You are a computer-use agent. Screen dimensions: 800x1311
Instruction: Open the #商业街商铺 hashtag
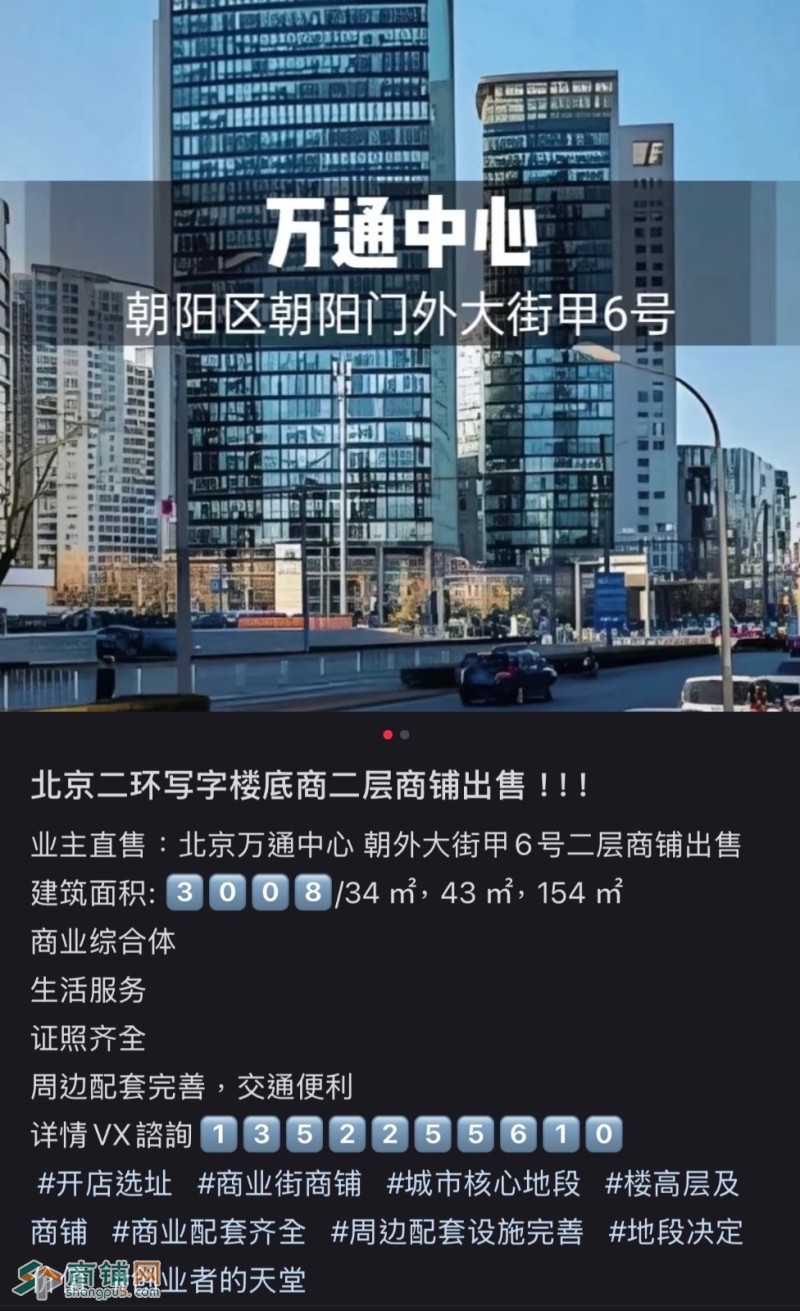pos(279,1184)
